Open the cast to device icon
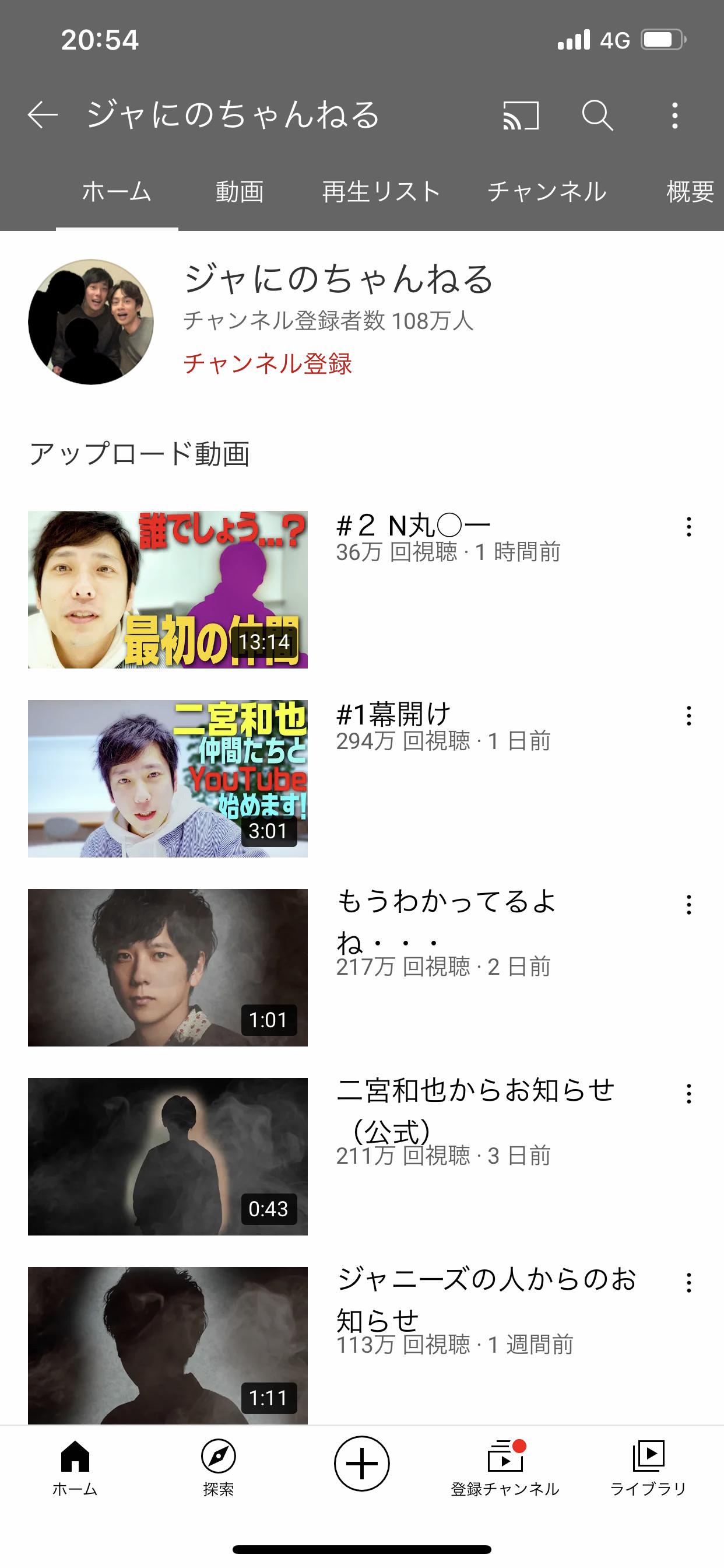Screen dimensions: 724x1568 (521, 115)
